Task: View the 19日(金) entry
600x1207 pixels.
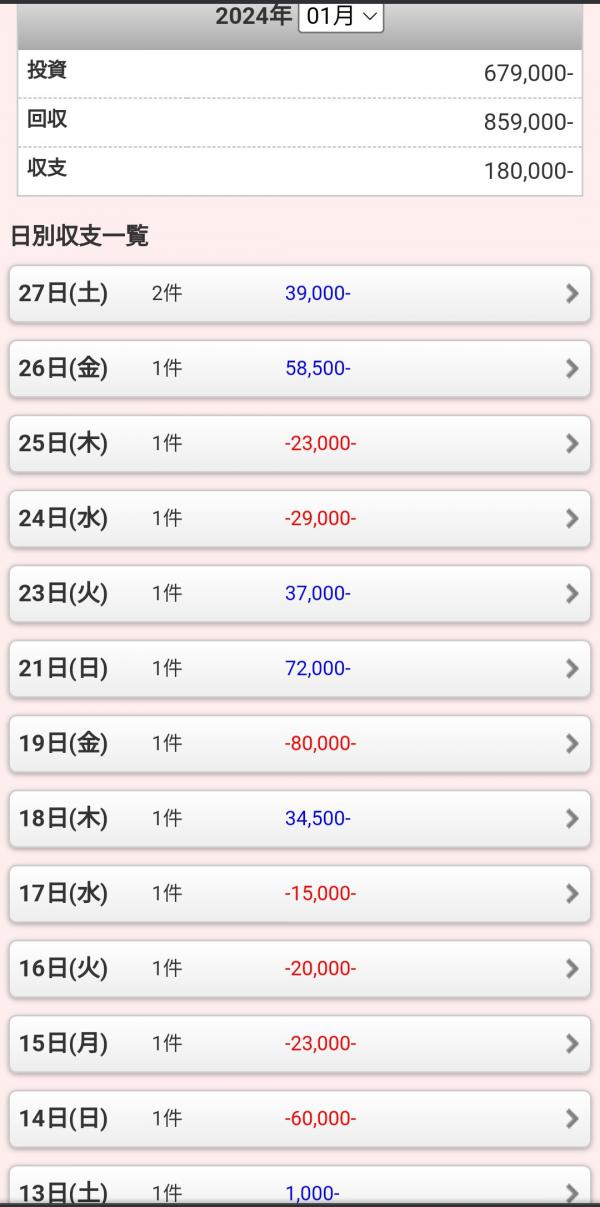Action: (x=300, y=743)
